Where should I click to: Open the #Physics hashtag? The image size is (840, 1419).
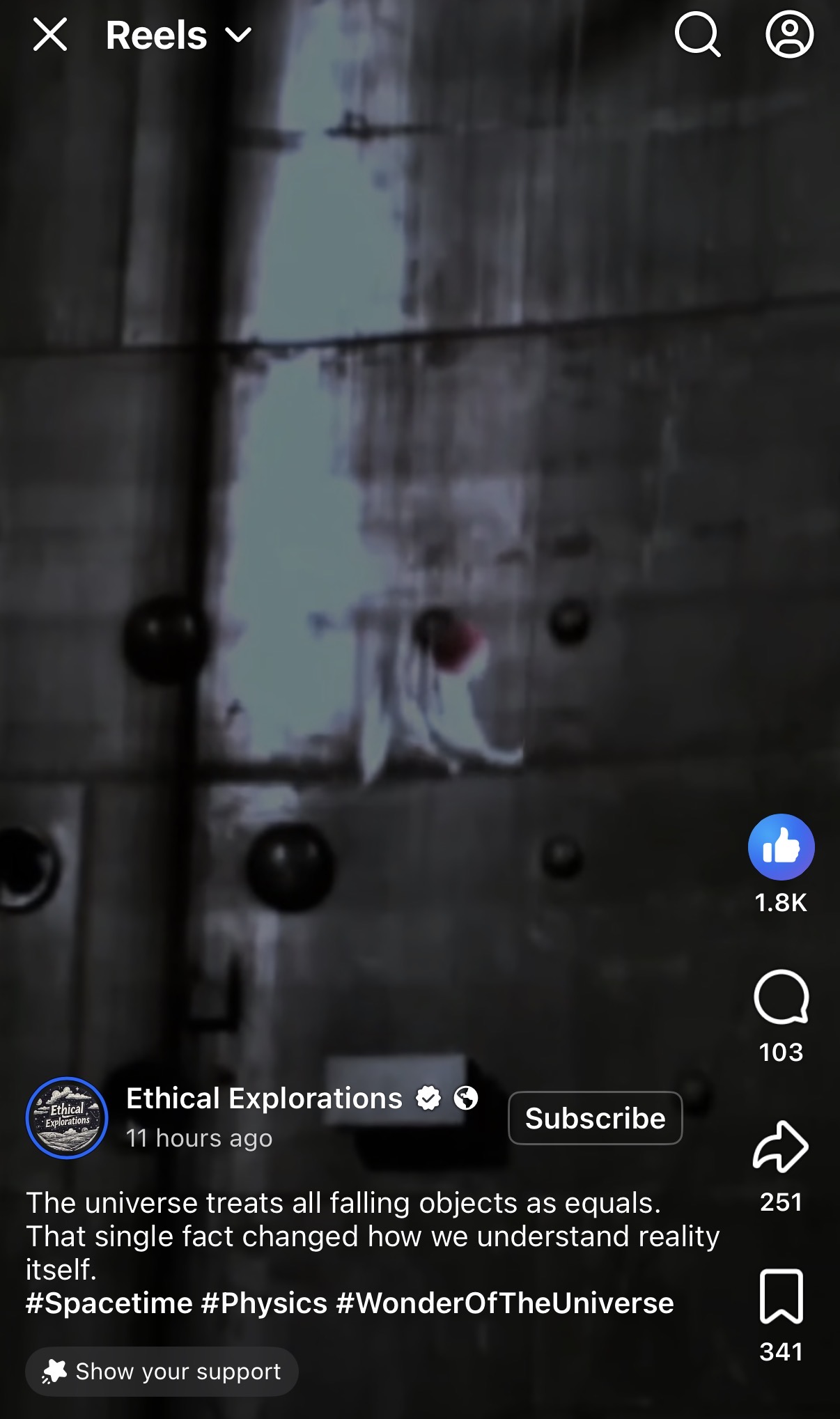264,1303
